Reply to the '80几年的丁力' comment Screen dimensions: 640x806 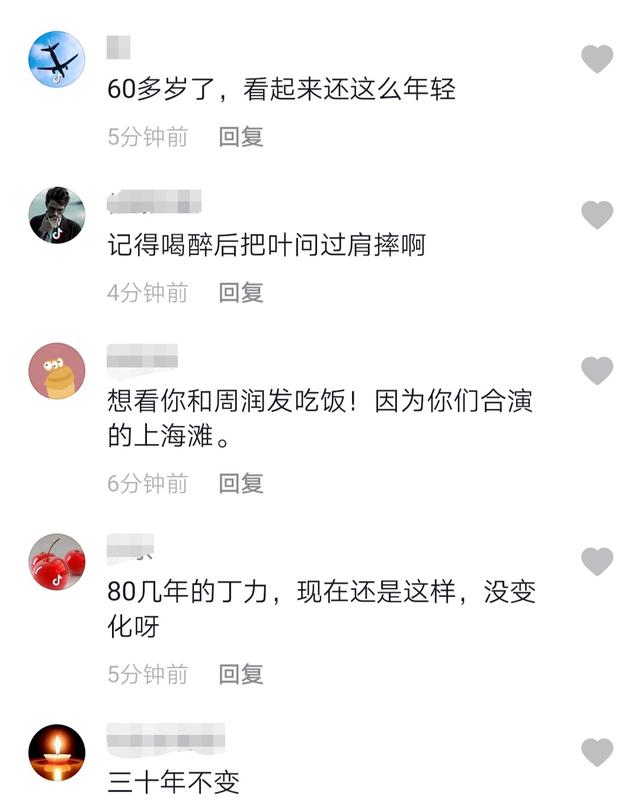(241, 675)
